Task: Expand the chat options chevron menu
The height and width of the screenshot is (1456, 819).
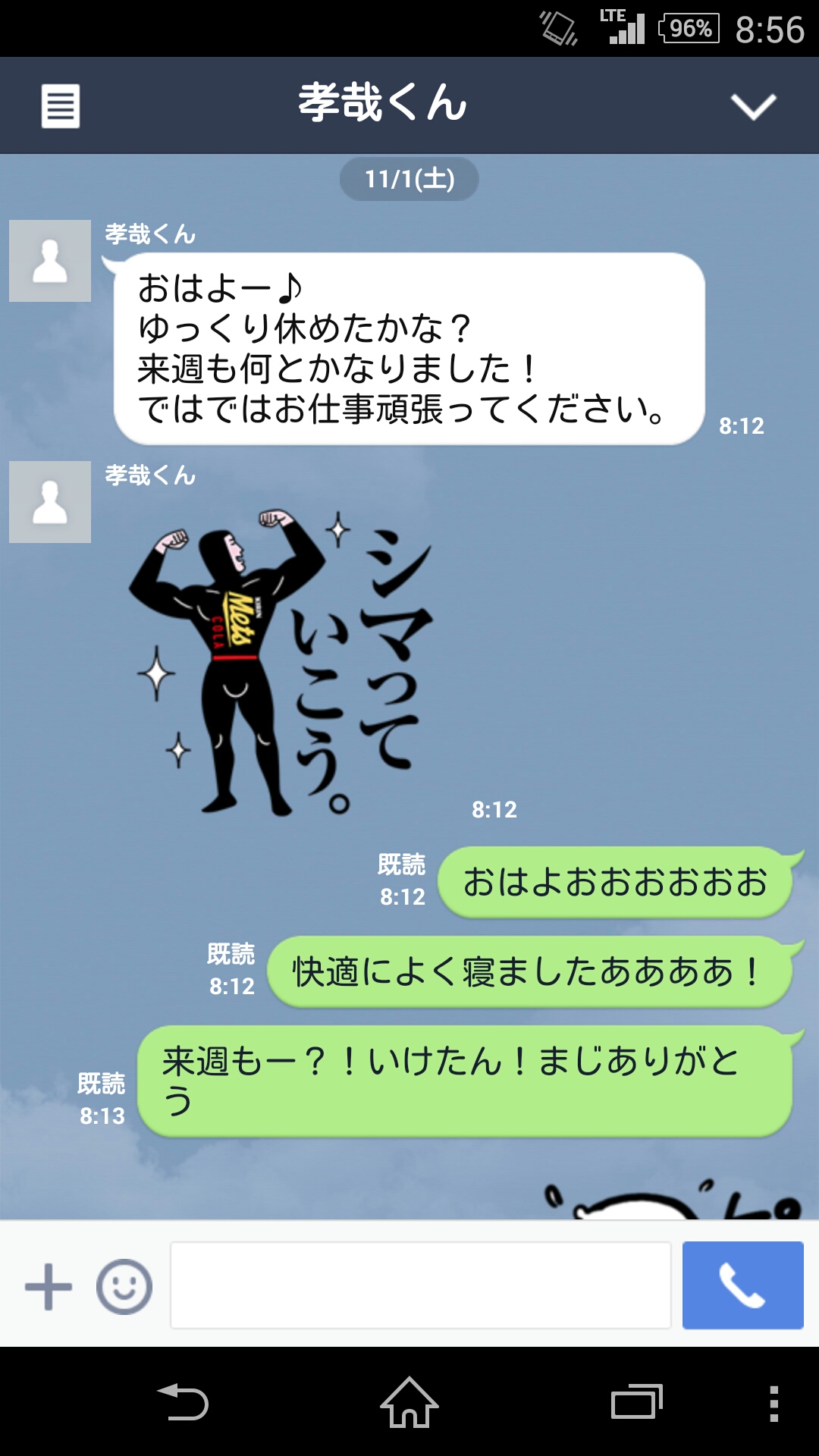Action: click(x=753, y=106)
